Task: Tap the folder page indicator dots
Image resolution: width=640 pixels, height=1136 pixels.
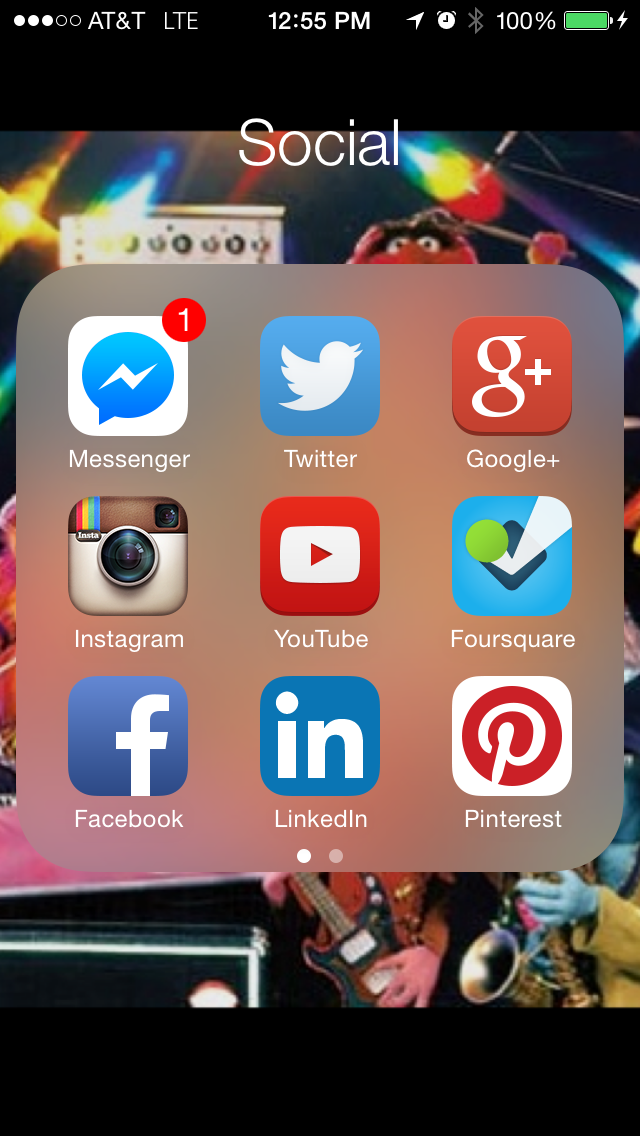Action: click(x=320, y=856)
